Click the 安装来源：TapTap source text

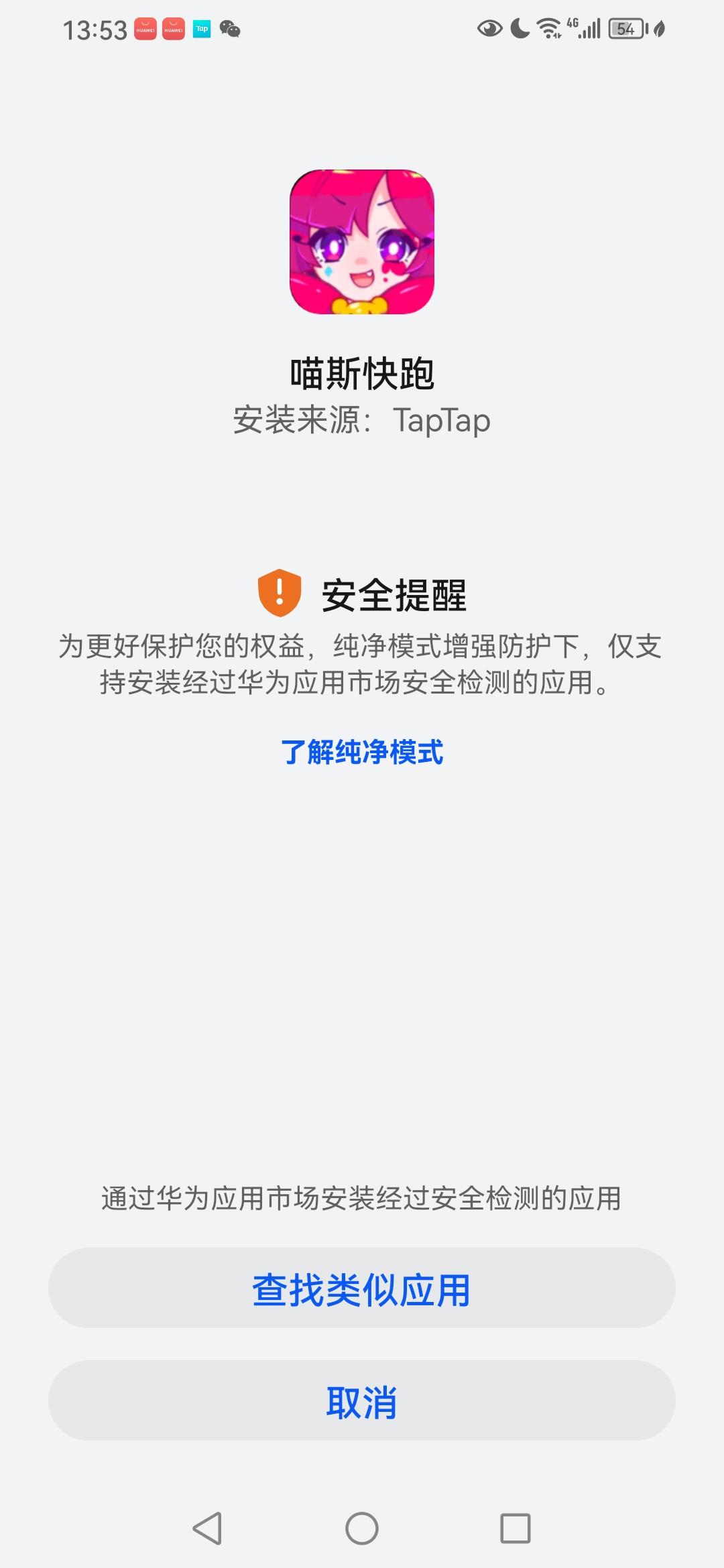pyautogui.click(x=362, y=421)
